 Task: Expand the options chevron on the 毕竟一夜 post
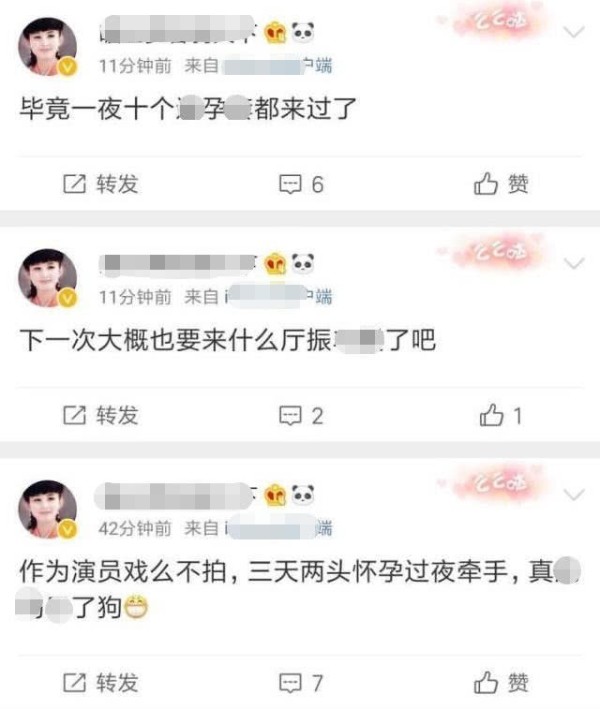(x=574, y=32)
